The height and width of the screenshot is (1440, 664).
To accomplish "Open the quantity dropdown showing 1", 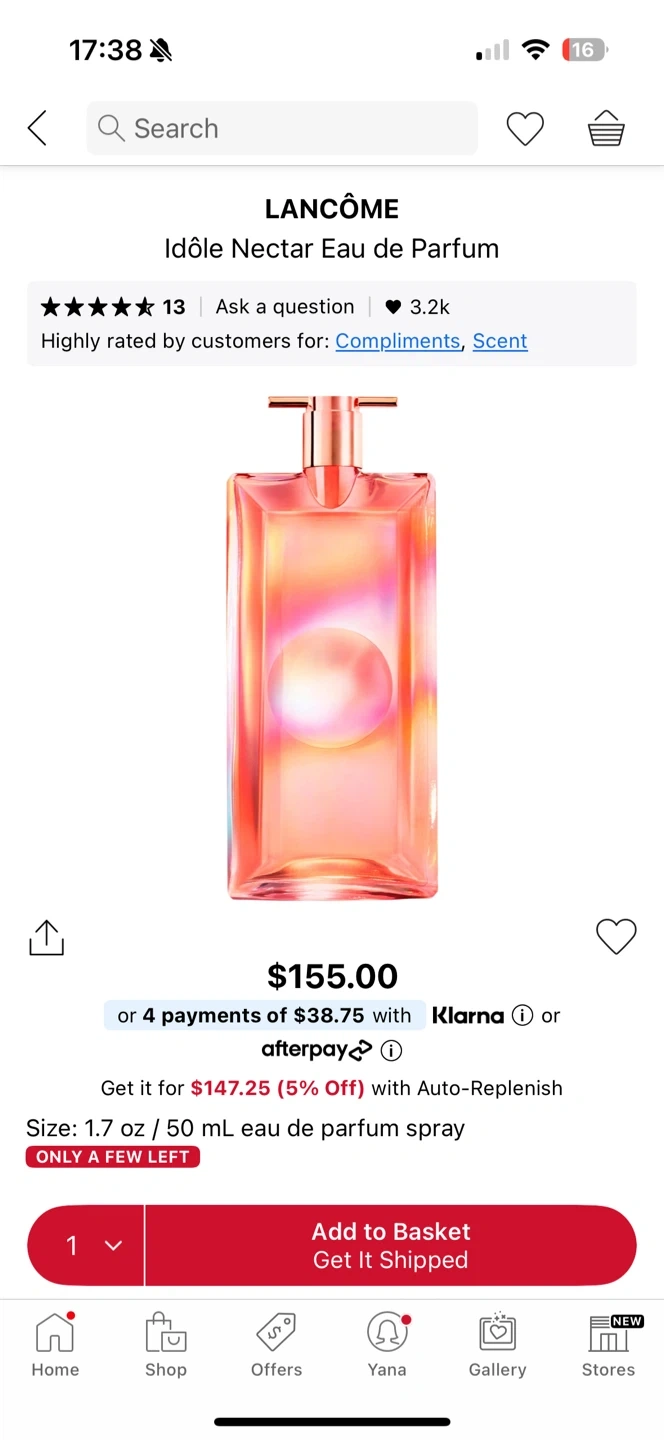I will pos(87,1245).
